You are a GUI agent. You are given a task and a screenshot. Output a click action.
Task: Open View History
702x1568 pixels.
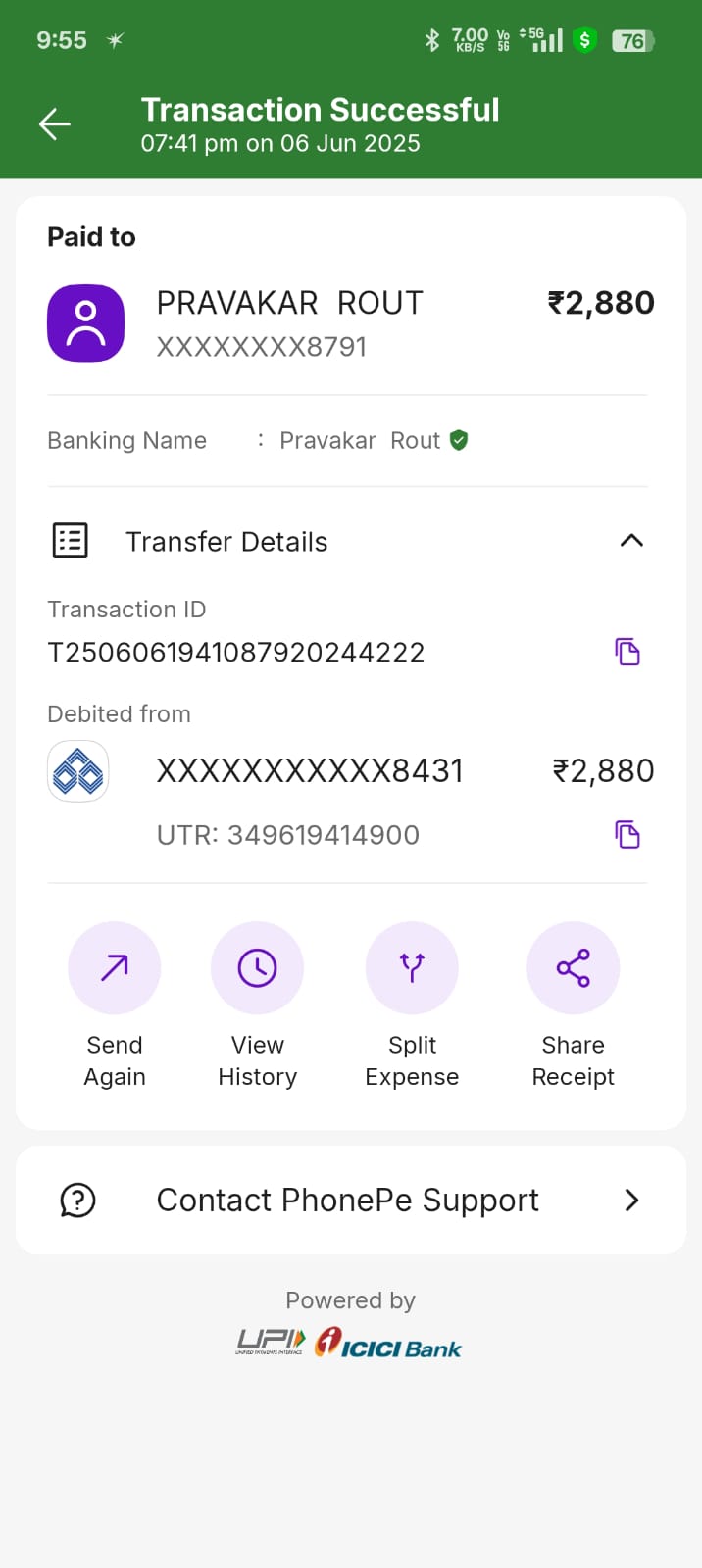click(x=257, y=968)
